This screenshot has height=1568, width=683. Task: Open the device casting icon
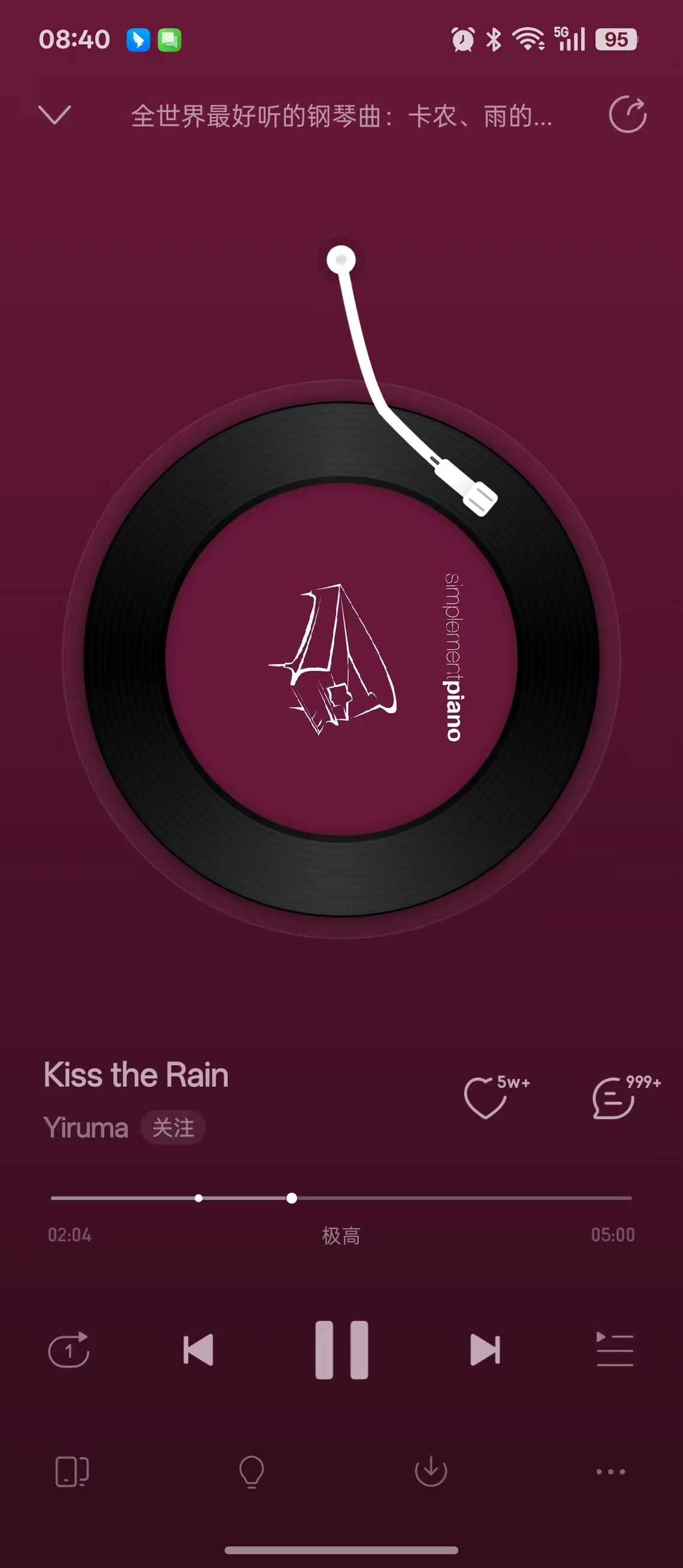coord(72,1472)
